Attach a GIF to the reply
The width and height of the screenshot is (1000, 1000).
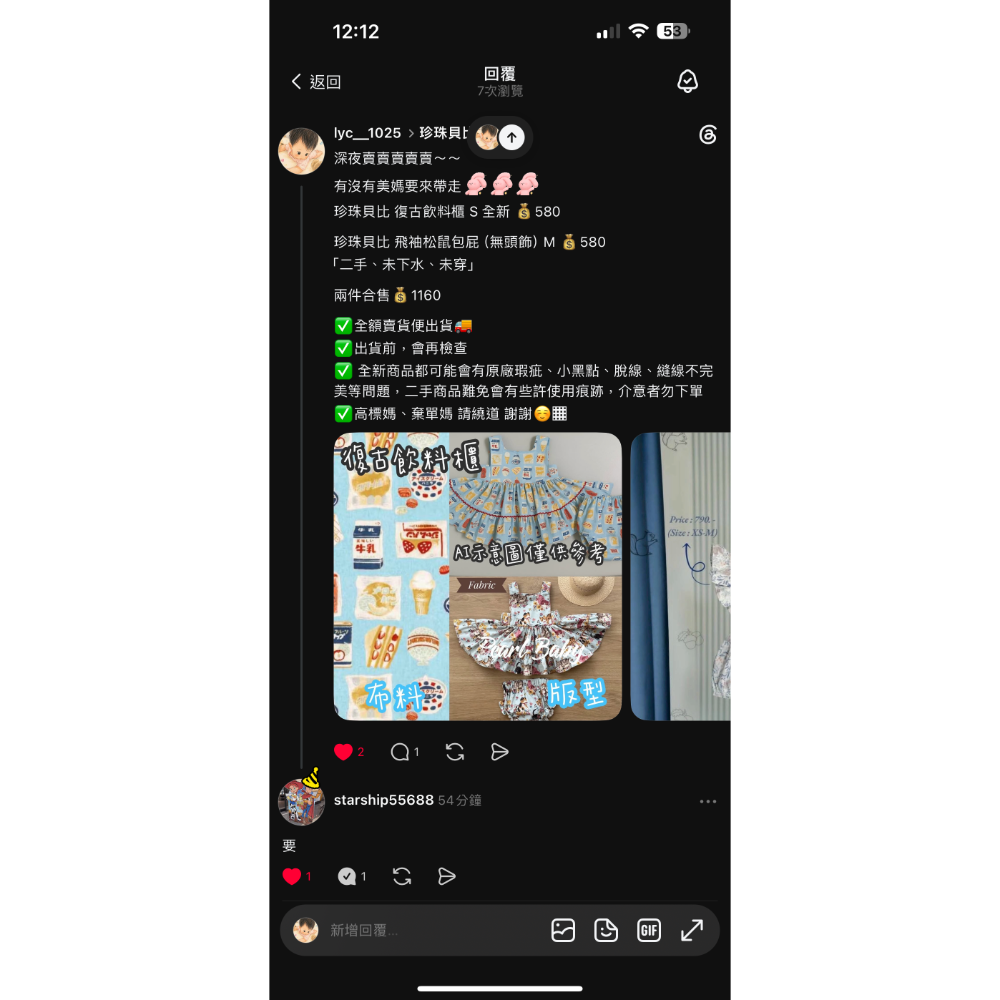coord(649,930)
